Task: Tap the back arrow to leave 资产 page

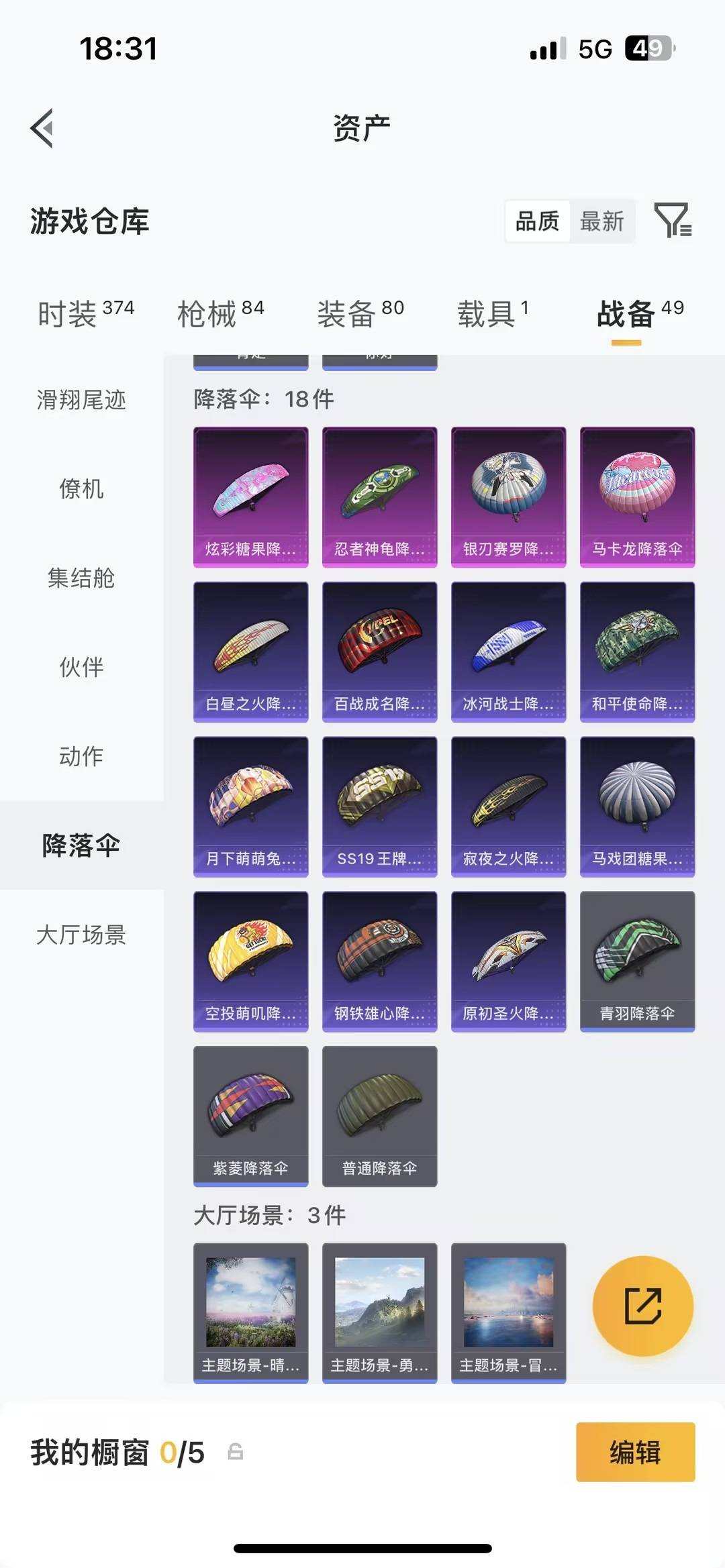Action: (42, 127)
